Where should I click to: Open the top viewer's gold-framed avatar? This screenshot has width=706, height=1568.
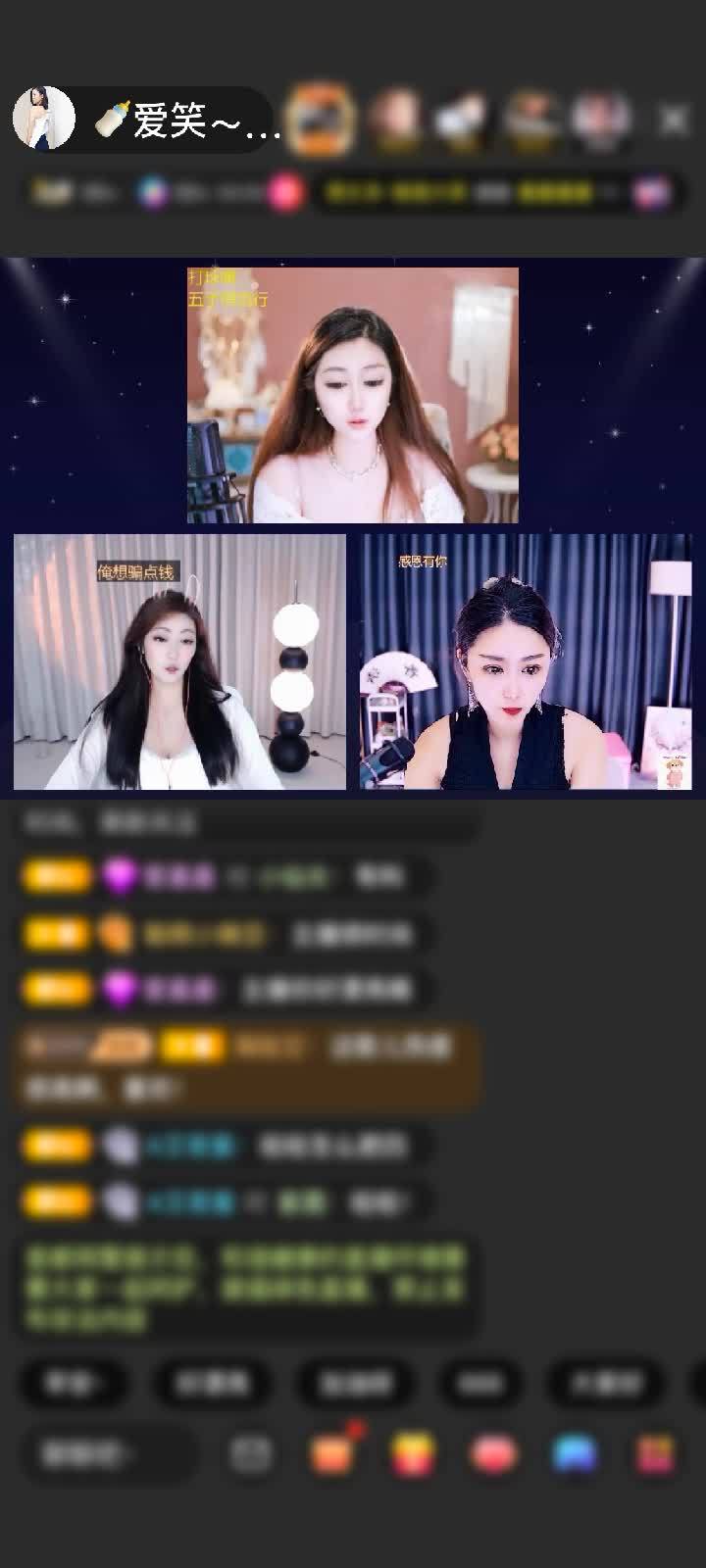click(322, 120)
